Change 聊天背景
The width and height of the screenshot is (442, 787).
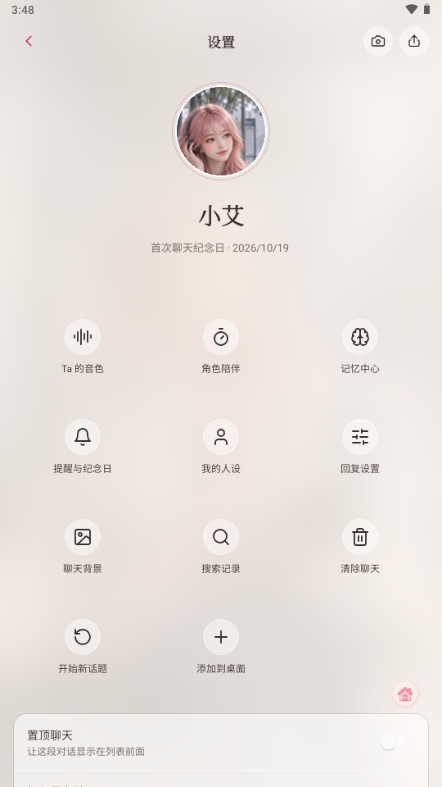[83, 547]
